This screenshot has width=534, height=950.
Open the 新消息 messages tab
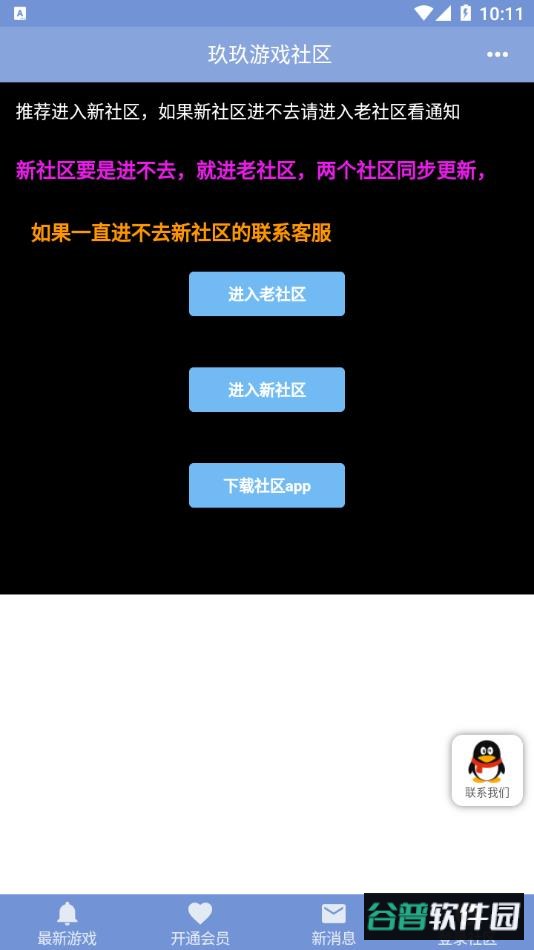coord(333,923)
